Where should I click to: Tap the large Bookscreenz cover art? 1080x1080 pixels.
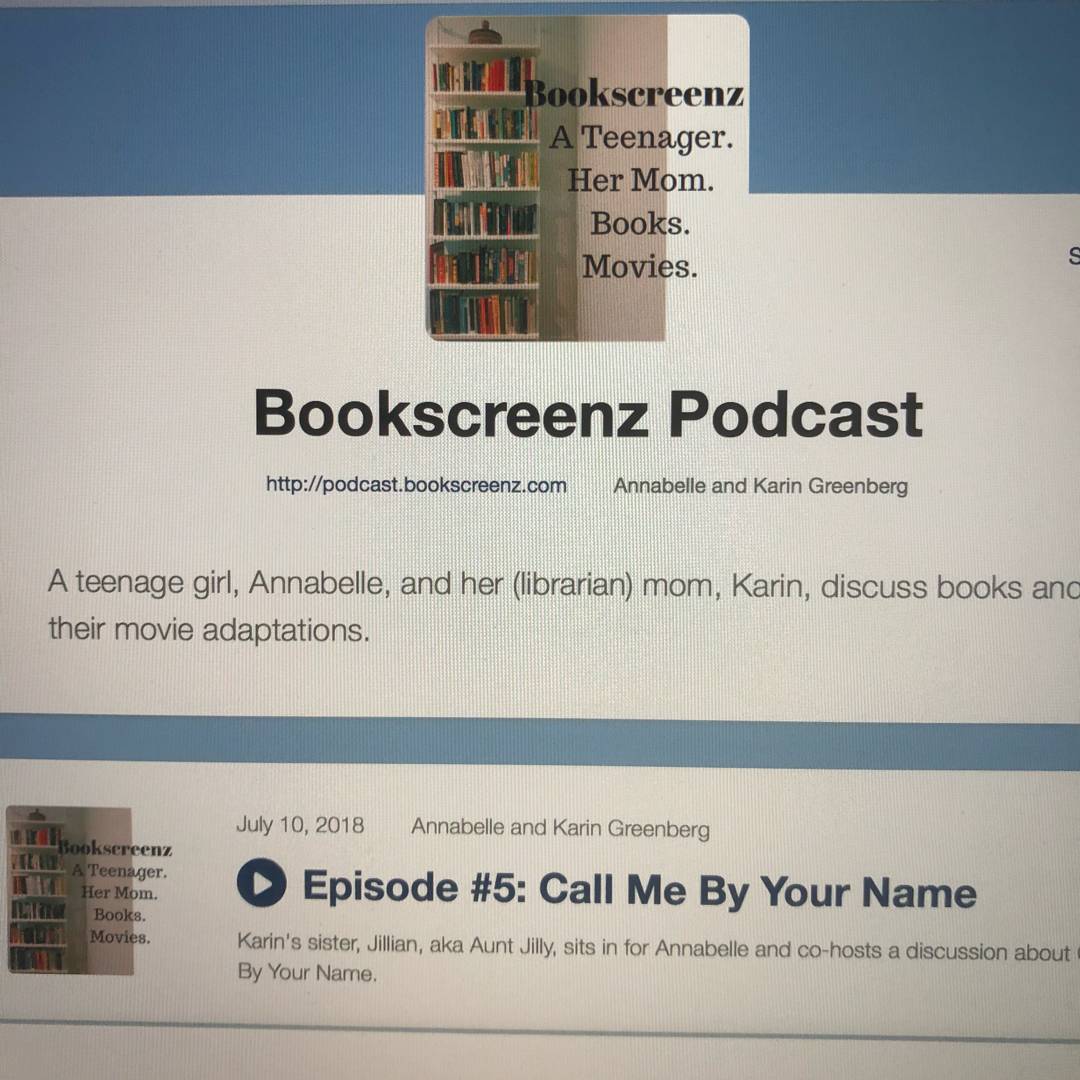587,179
